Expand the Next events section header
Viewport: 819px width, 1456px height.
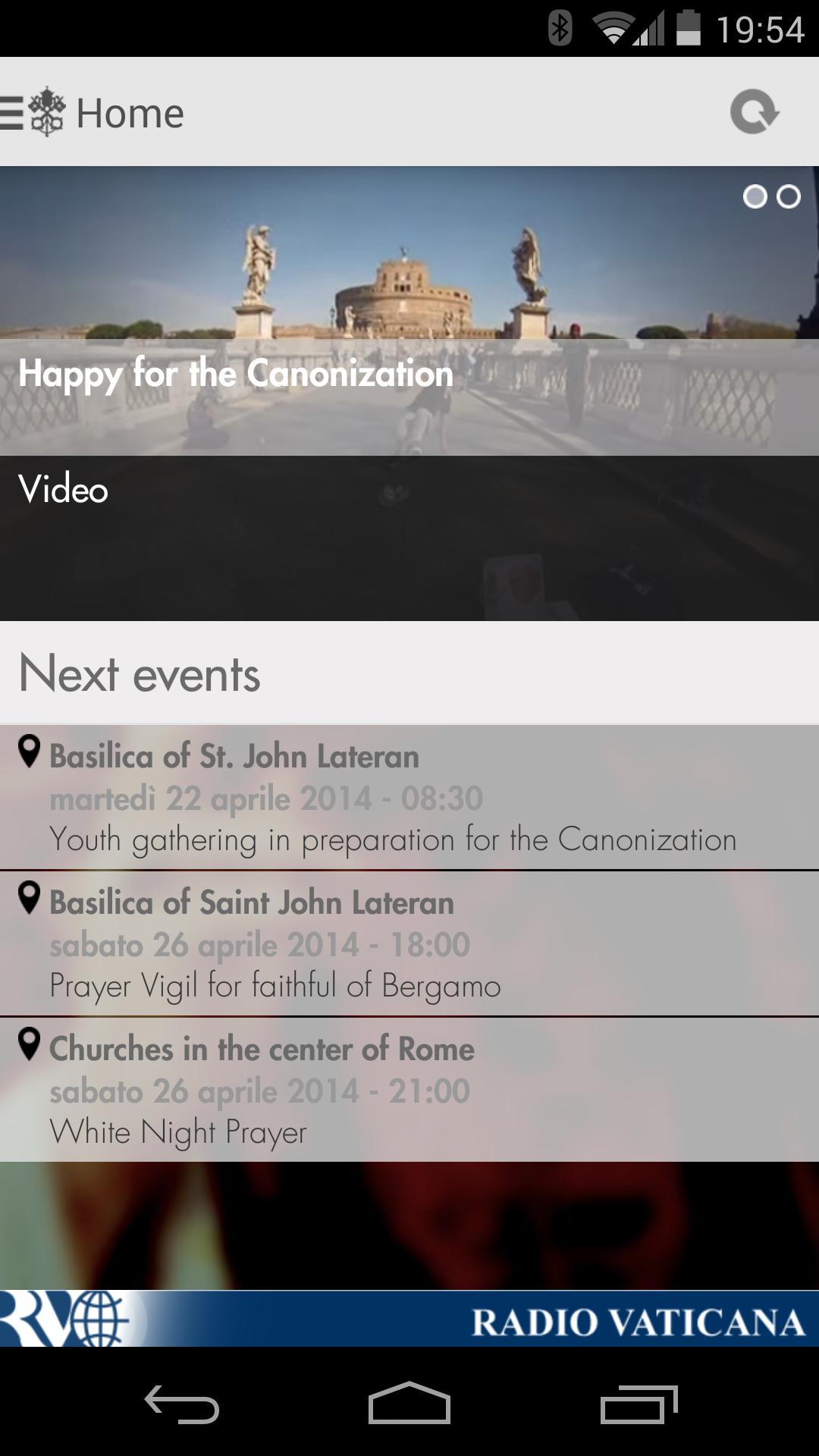pos(140,675)
